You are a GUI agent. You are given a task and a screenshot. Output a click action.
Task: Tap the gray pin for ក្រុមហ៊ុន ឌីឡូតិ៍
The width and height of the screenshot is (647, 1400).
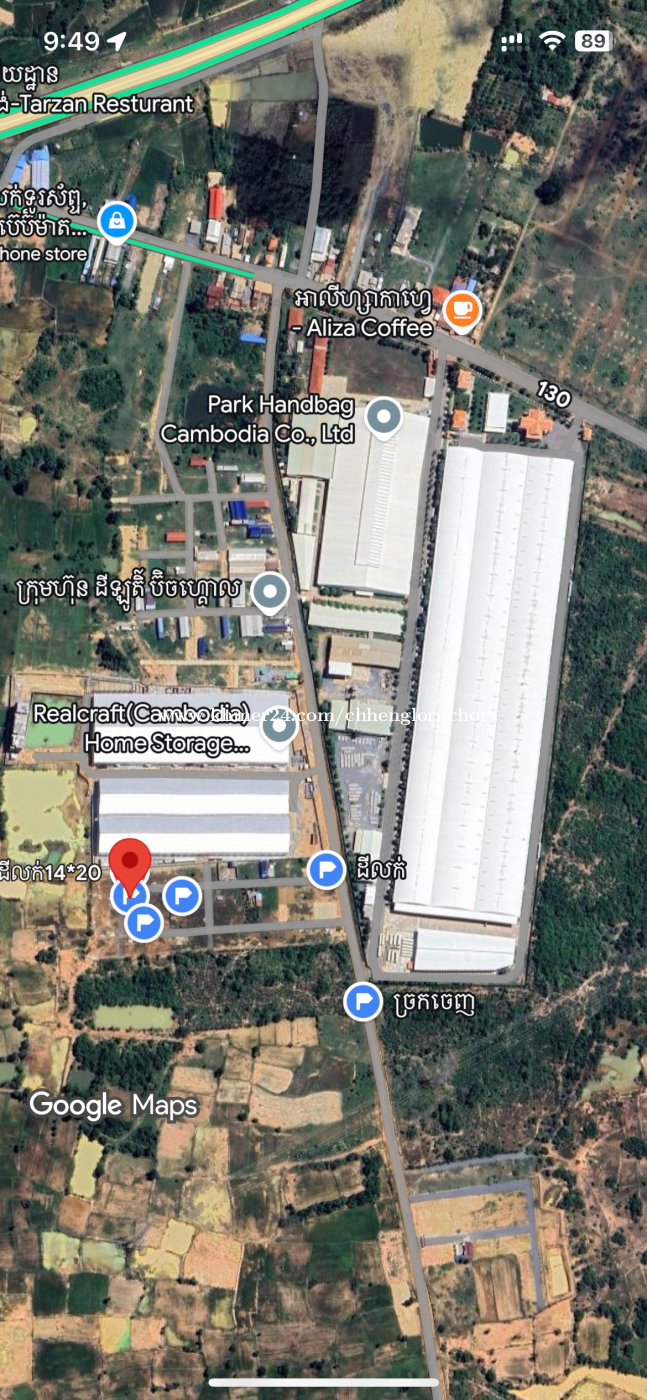click(x=269, y=592)
